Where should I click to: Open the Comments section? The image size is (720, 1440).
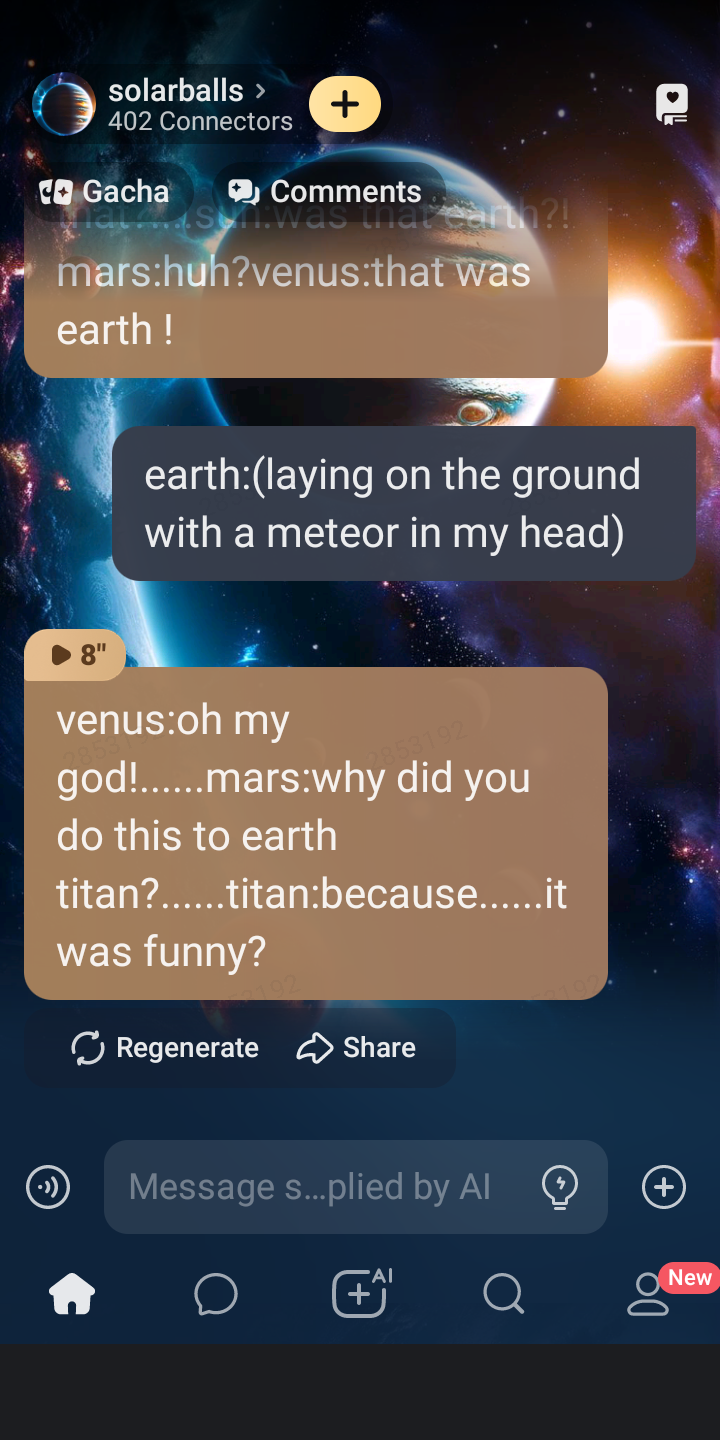point(326,191)
